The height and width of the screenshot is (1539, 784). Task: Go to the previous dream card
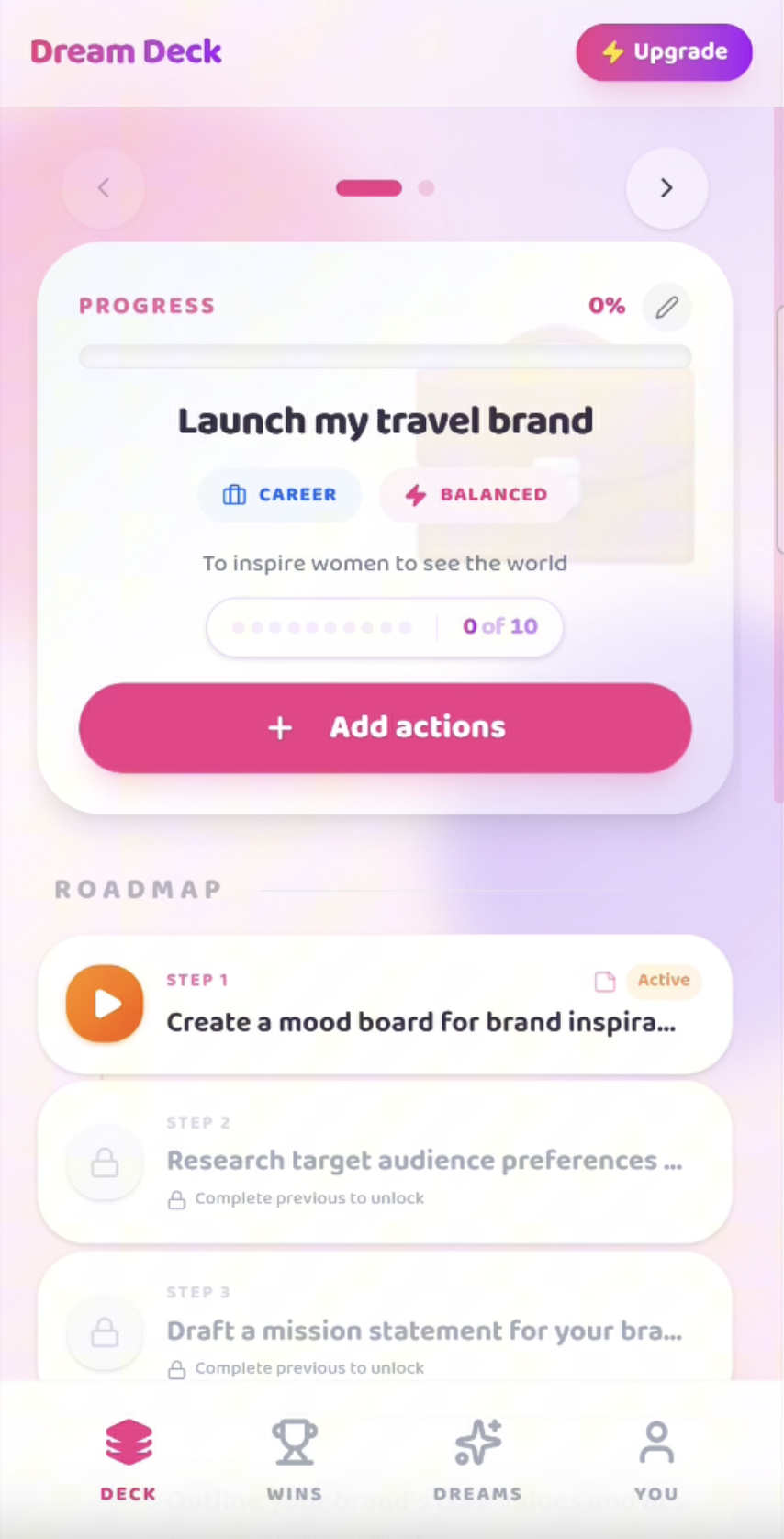(104, 188)
